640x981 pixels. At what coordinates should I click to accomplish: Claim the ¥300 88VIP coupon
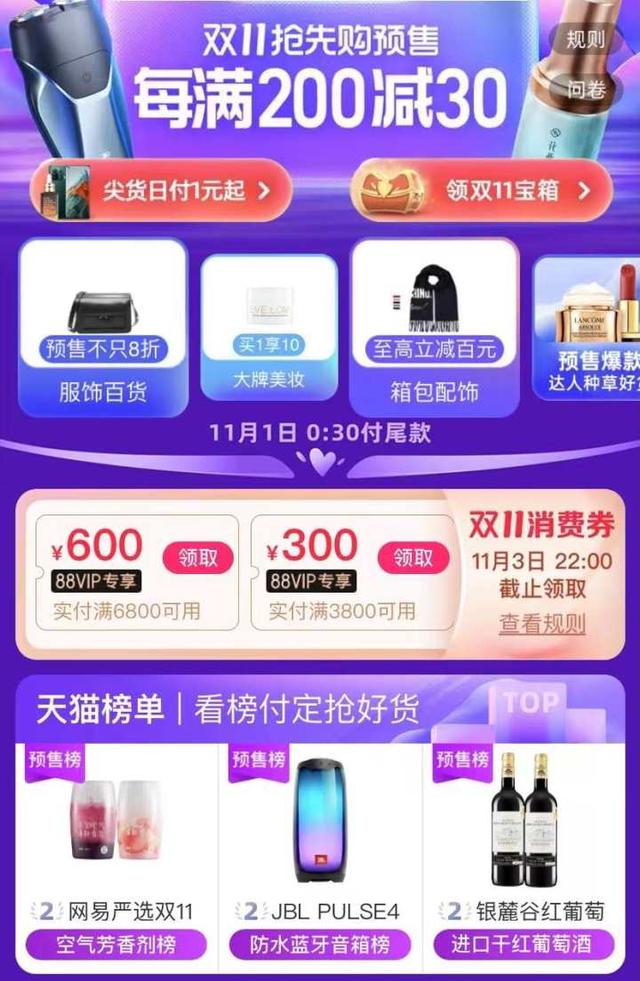413,557
